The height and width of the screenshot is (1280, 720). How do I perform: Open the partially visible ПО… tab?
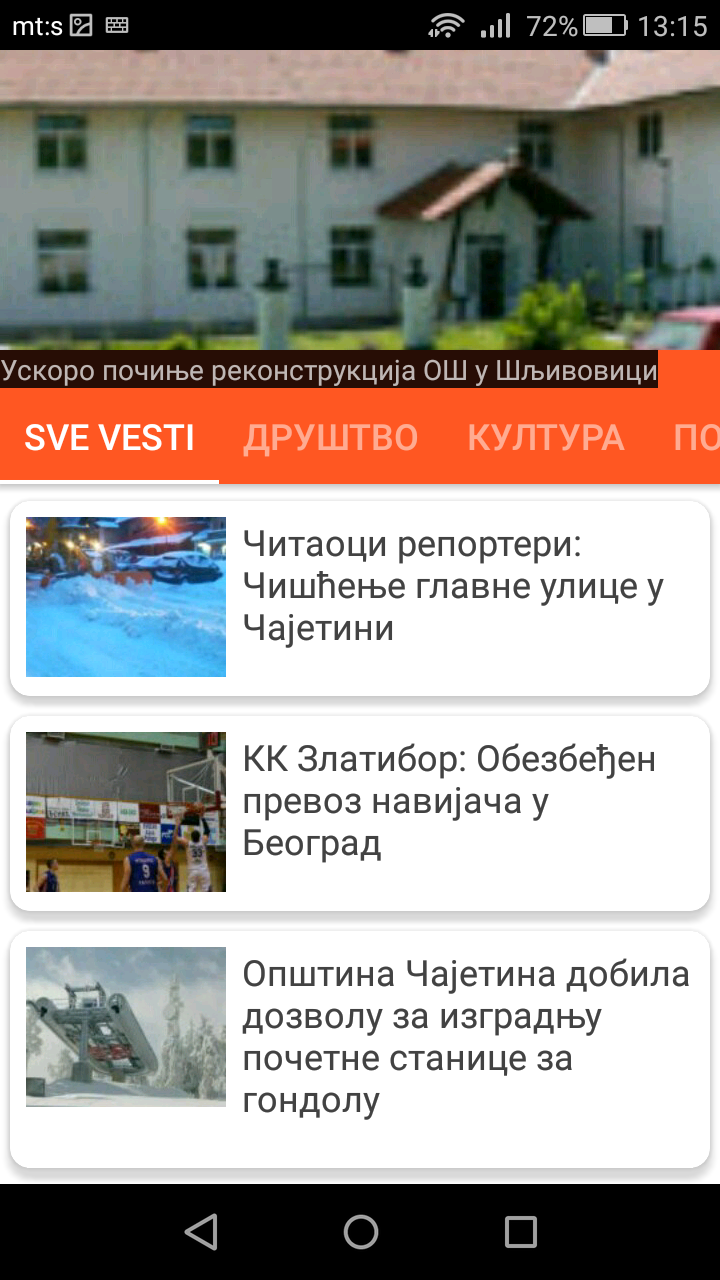pos(695,438)
